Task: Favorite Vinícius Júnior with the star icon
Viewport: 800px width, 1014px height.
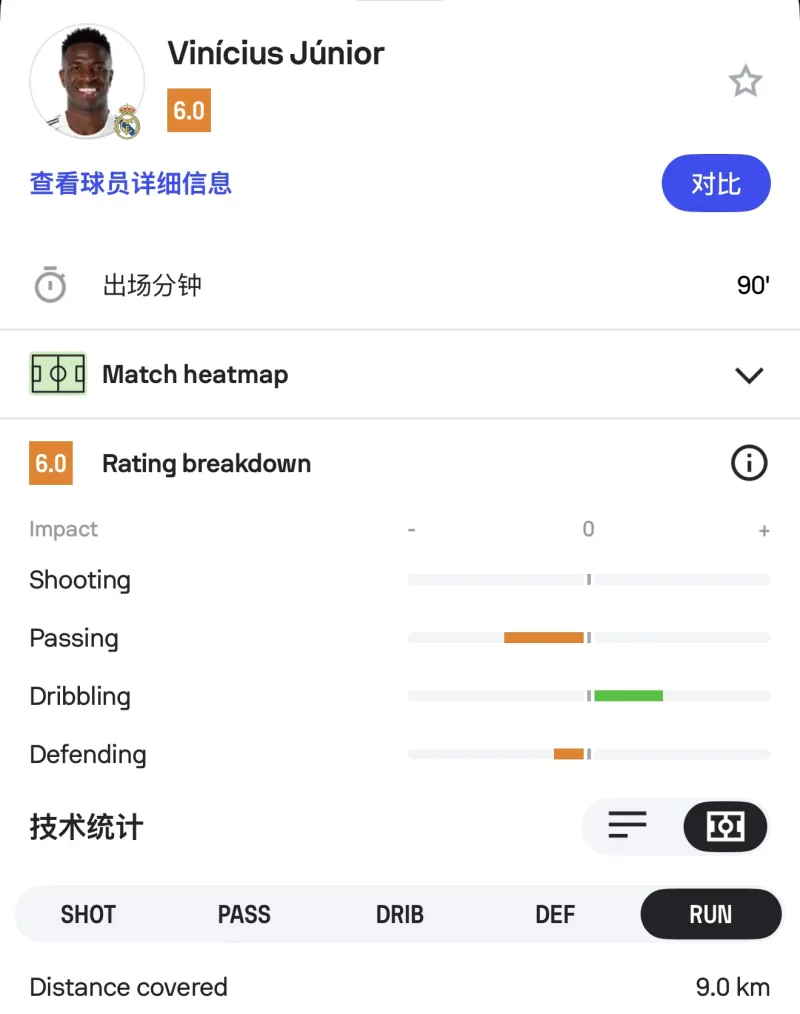Action: click(745, 81)
